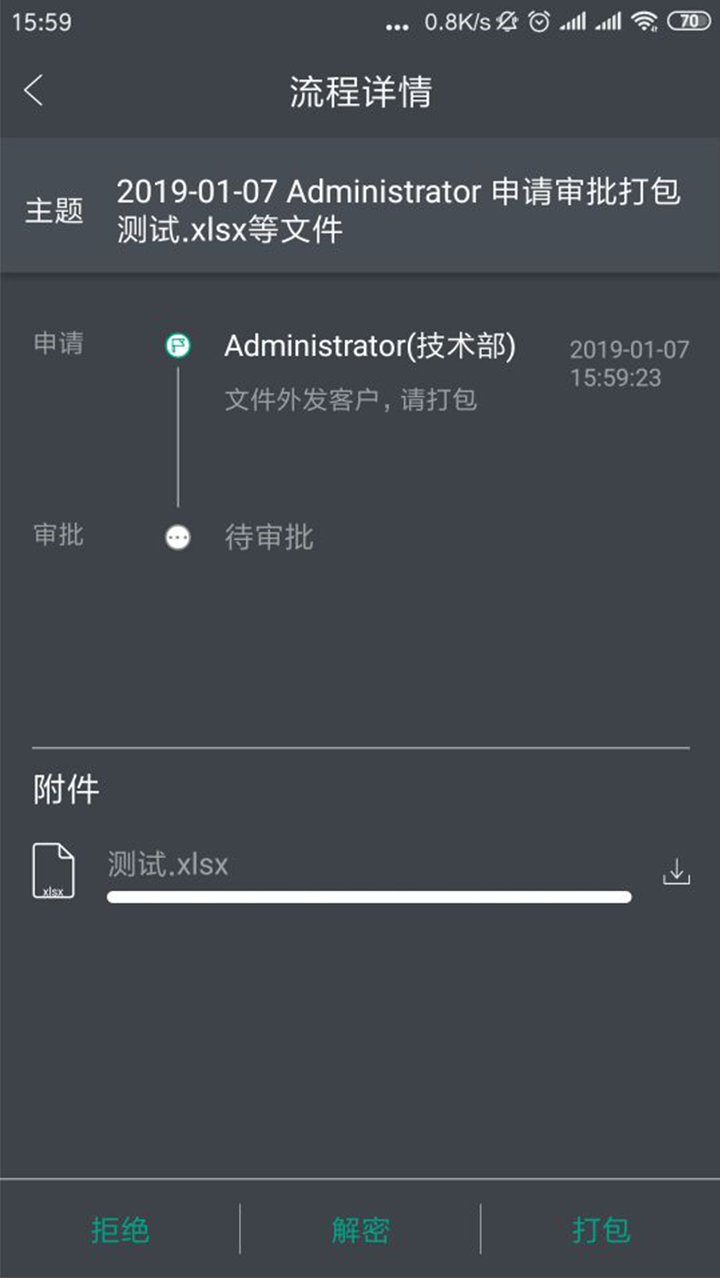720x1280 pixels.
Task: Open the 待审批 pending approval status icon
Action: point(178,537)
